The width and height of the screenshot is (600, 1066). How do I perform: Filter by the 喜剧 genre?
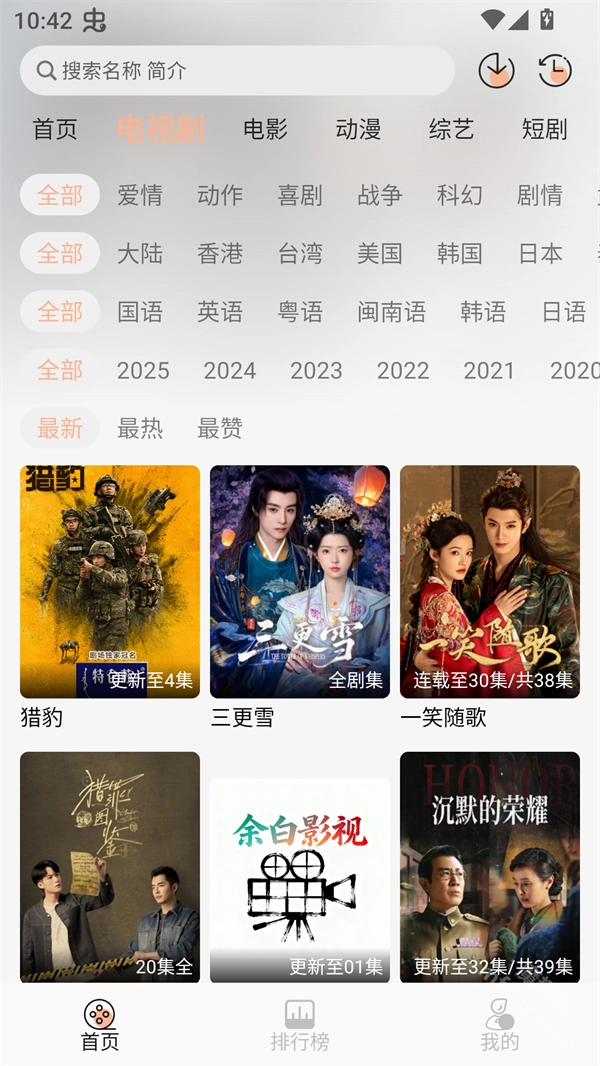pyautogui.click(x=300, y=195)
